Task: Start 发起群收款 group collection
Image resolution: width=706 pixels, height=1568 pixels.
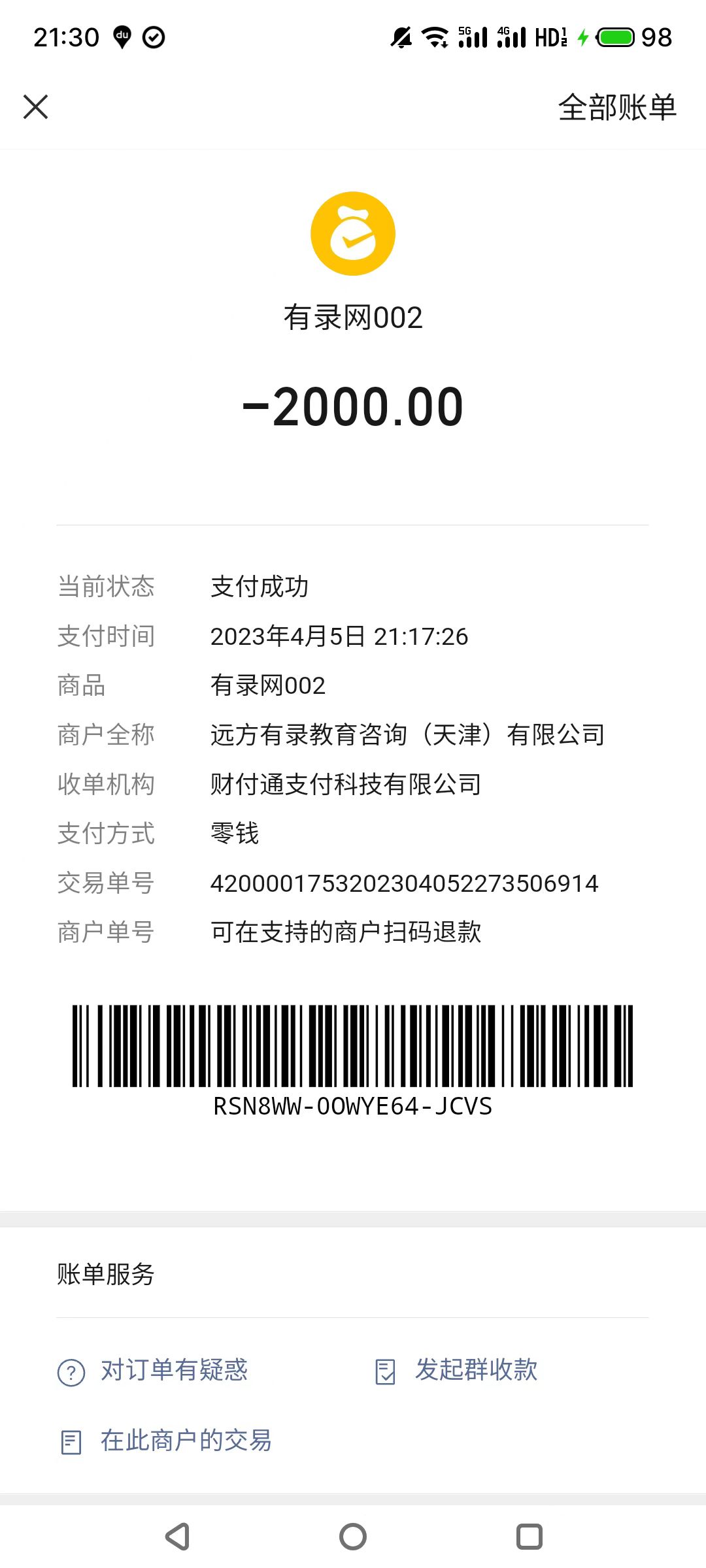Action: [475, 1370]
